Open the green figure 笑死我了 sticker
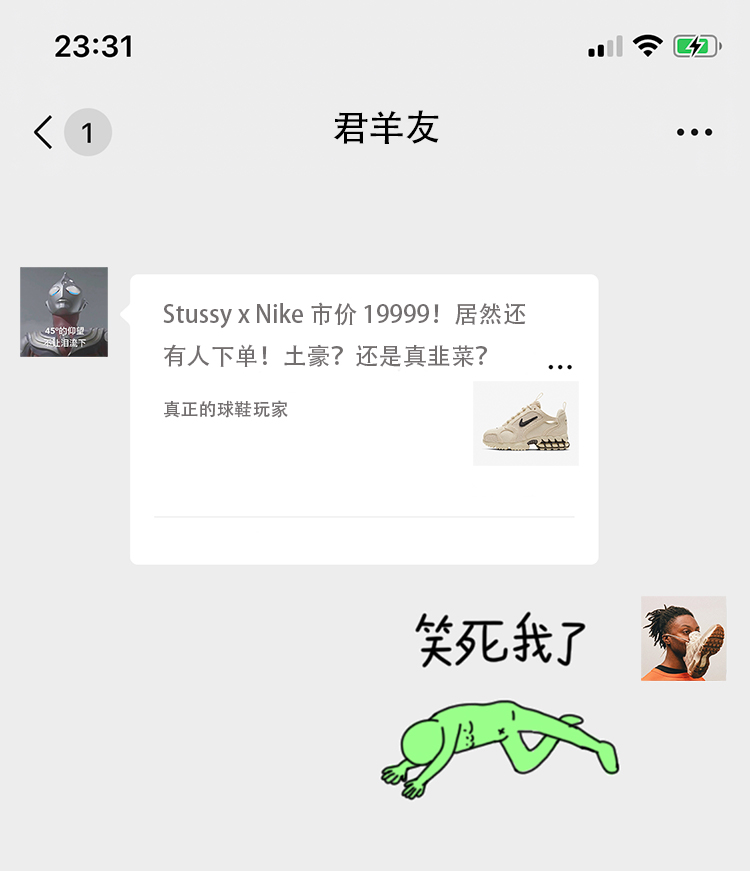 [500, 705]
